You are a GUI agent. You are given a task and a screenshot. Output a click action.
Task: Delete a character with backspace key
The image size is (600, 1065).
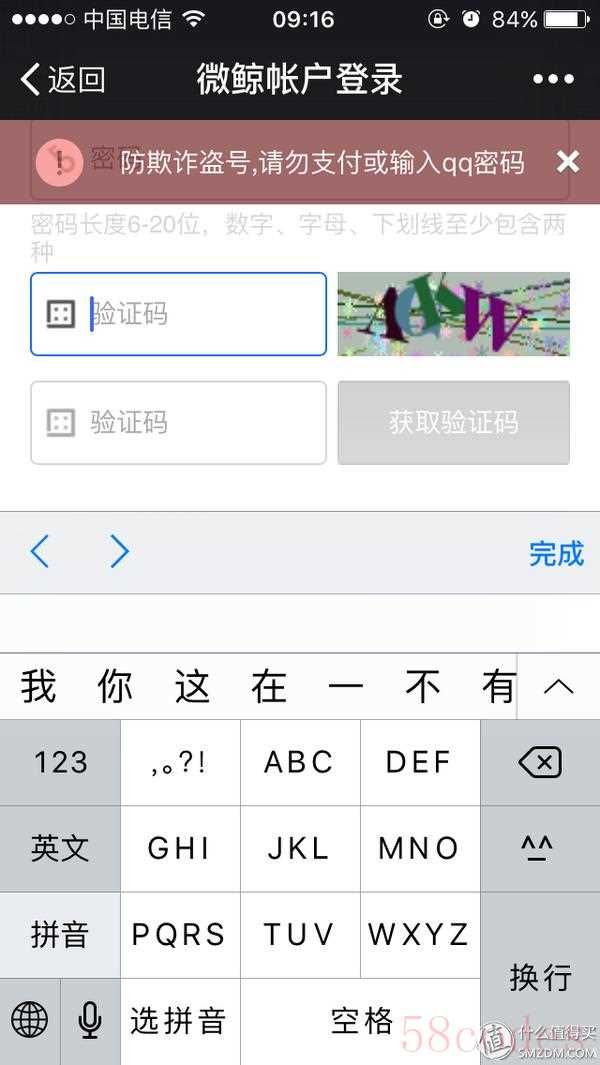coord(540,763)
